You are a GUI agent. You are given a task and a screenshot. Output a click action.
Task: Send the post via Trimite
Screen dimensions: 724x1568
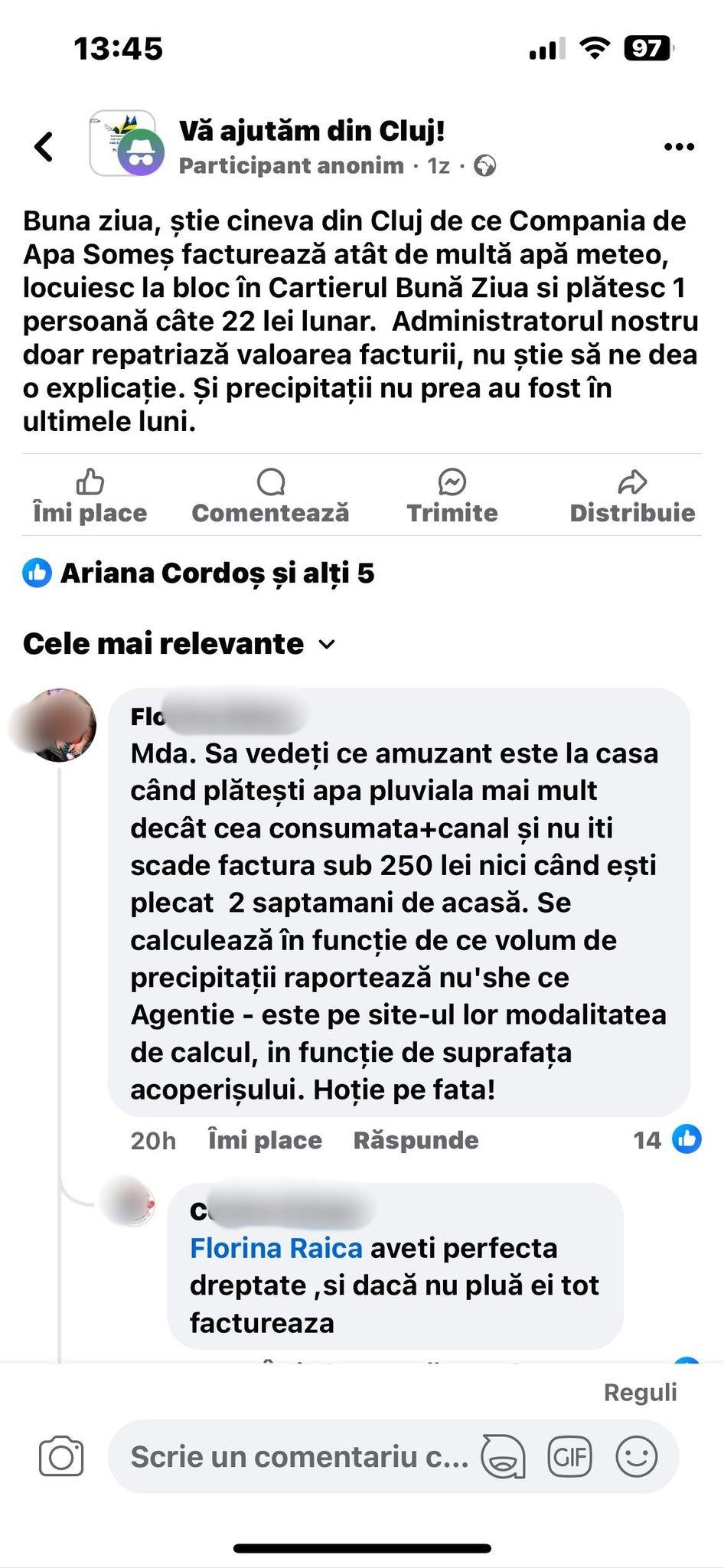[x=452, y=498]
